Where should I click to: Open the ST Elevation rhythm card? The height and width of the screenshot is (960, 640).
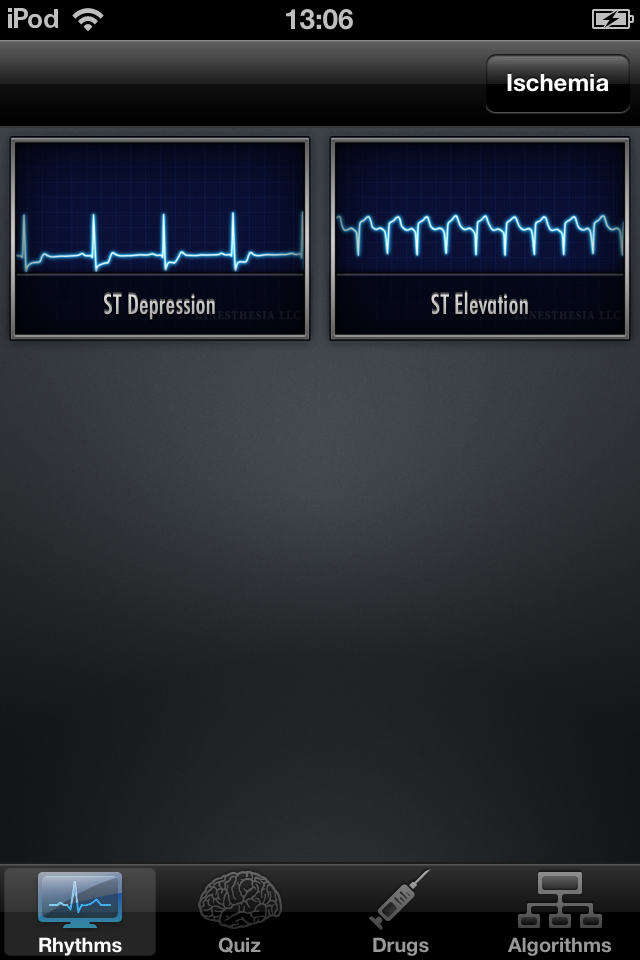point(480,239)
